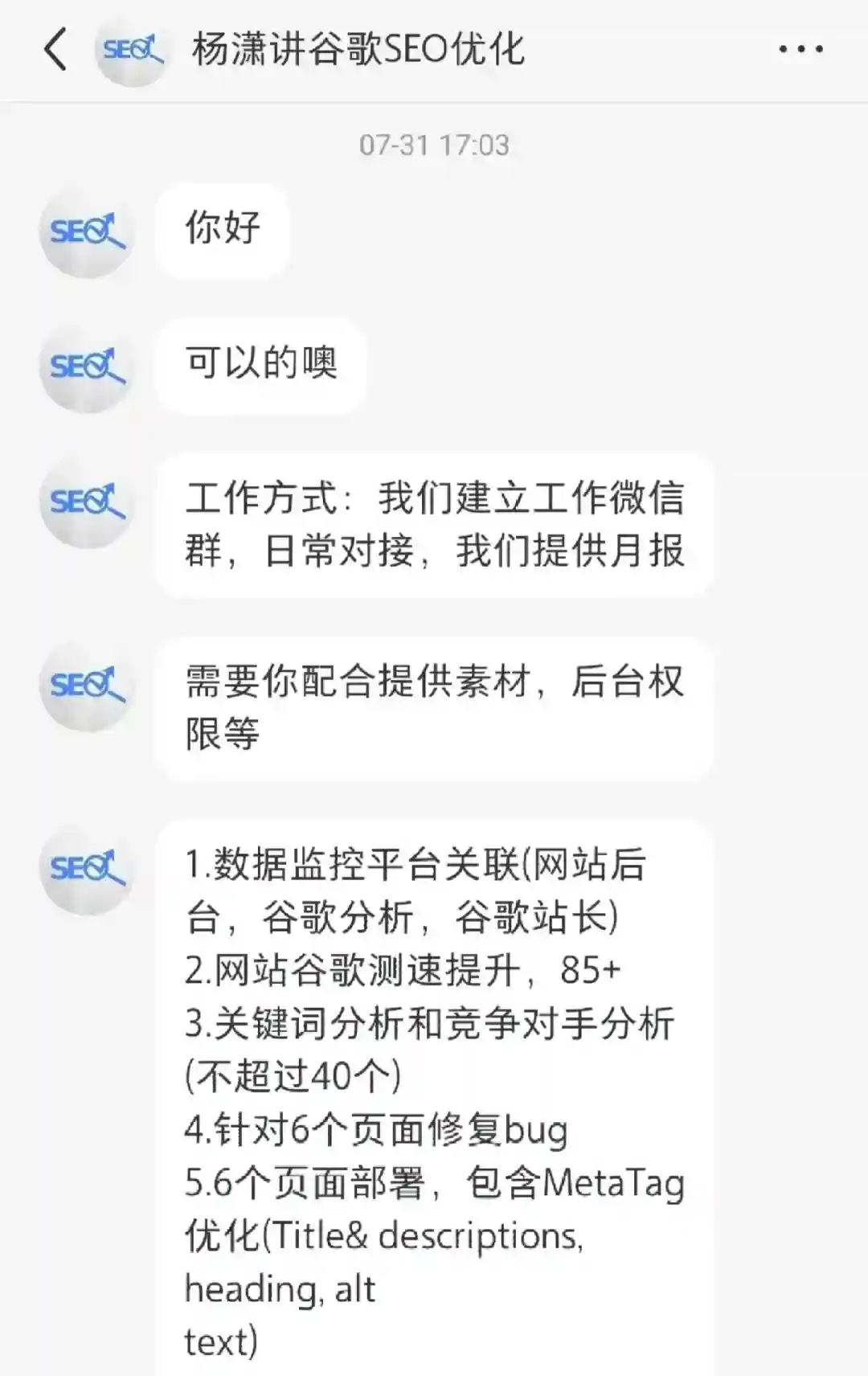Screen dimensions: 868x1376
Task: Go back from the chat
Action: tap(55, 50)
